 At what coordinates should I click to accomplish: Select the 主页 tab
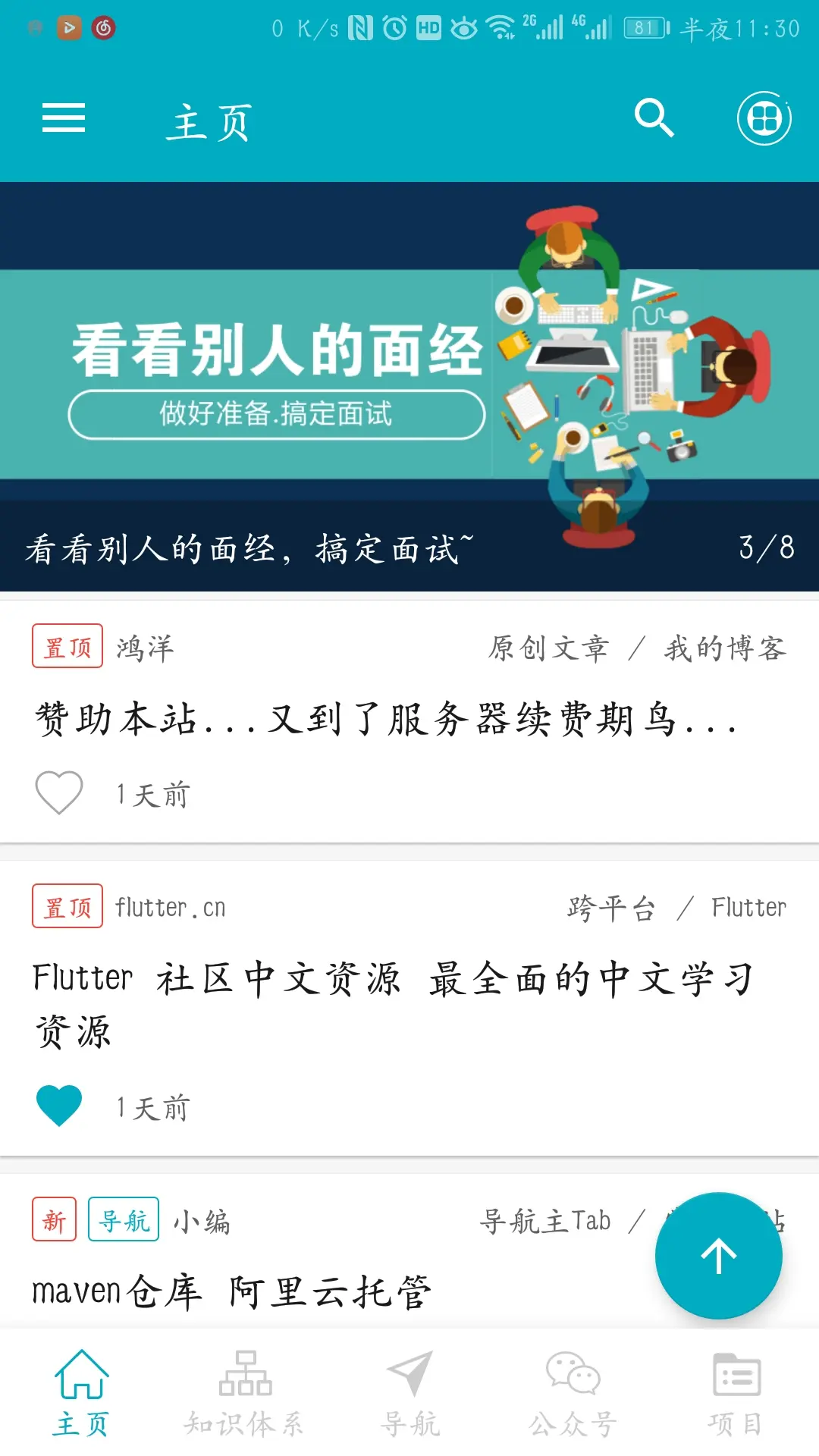click(81, 1394)
